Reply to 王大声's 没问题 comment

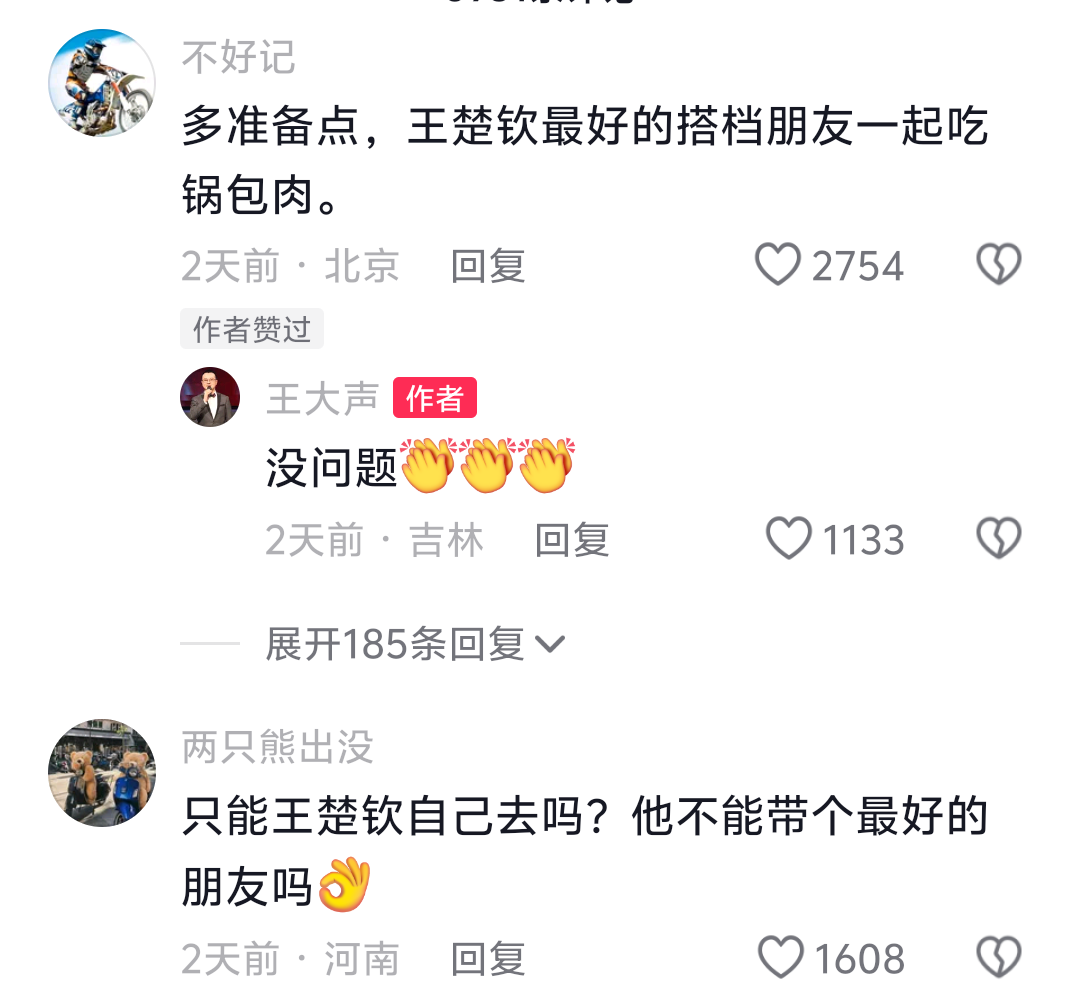point(572,540)
